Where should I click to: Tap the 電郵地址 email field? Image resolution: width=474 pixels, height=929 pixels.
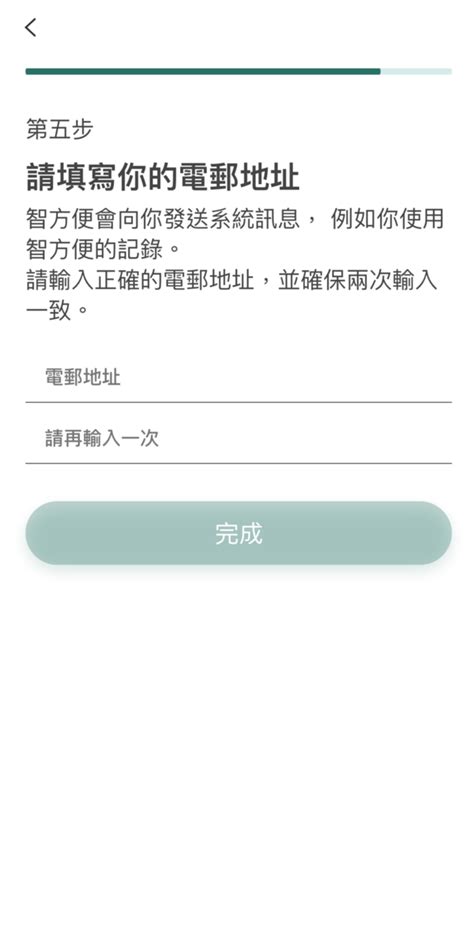pyautogui.click(x=238, y=377)
